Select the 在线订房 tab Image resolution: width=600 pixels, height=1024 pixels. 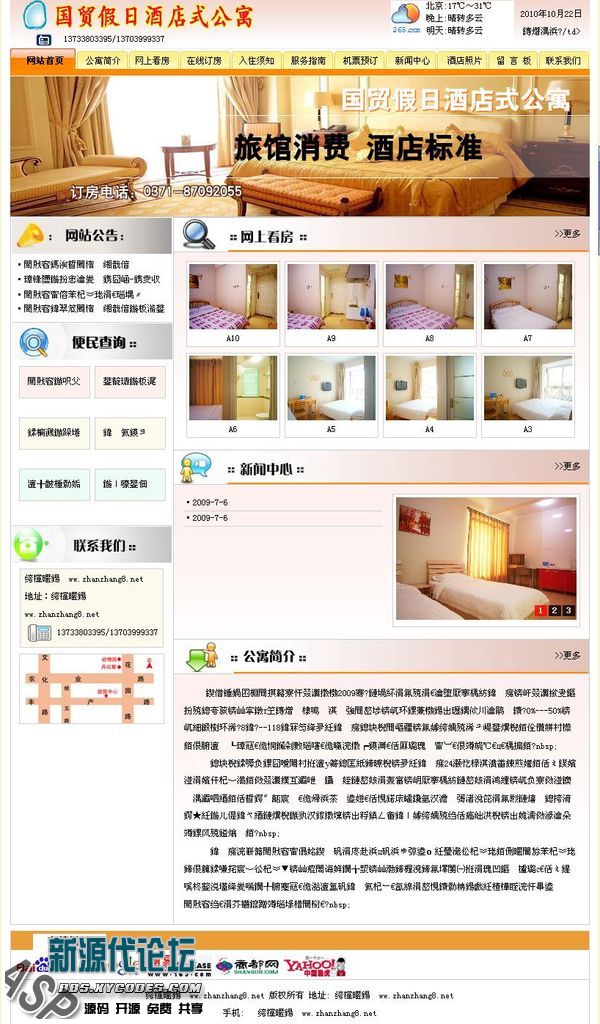(204, 61)
